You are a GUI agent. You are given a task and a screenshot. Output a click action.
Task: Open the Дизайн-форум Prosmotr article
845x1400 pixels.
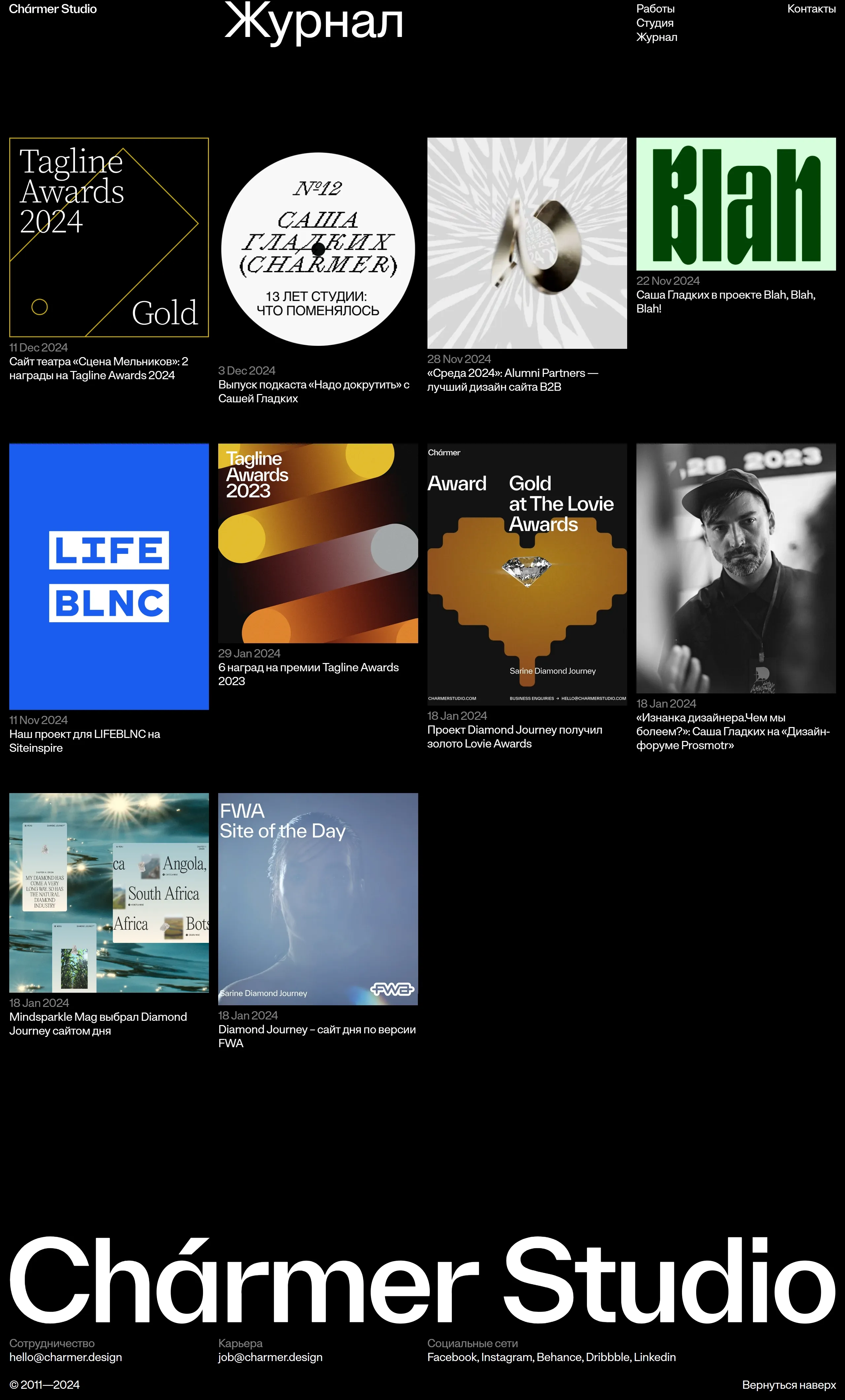point(735,568)
